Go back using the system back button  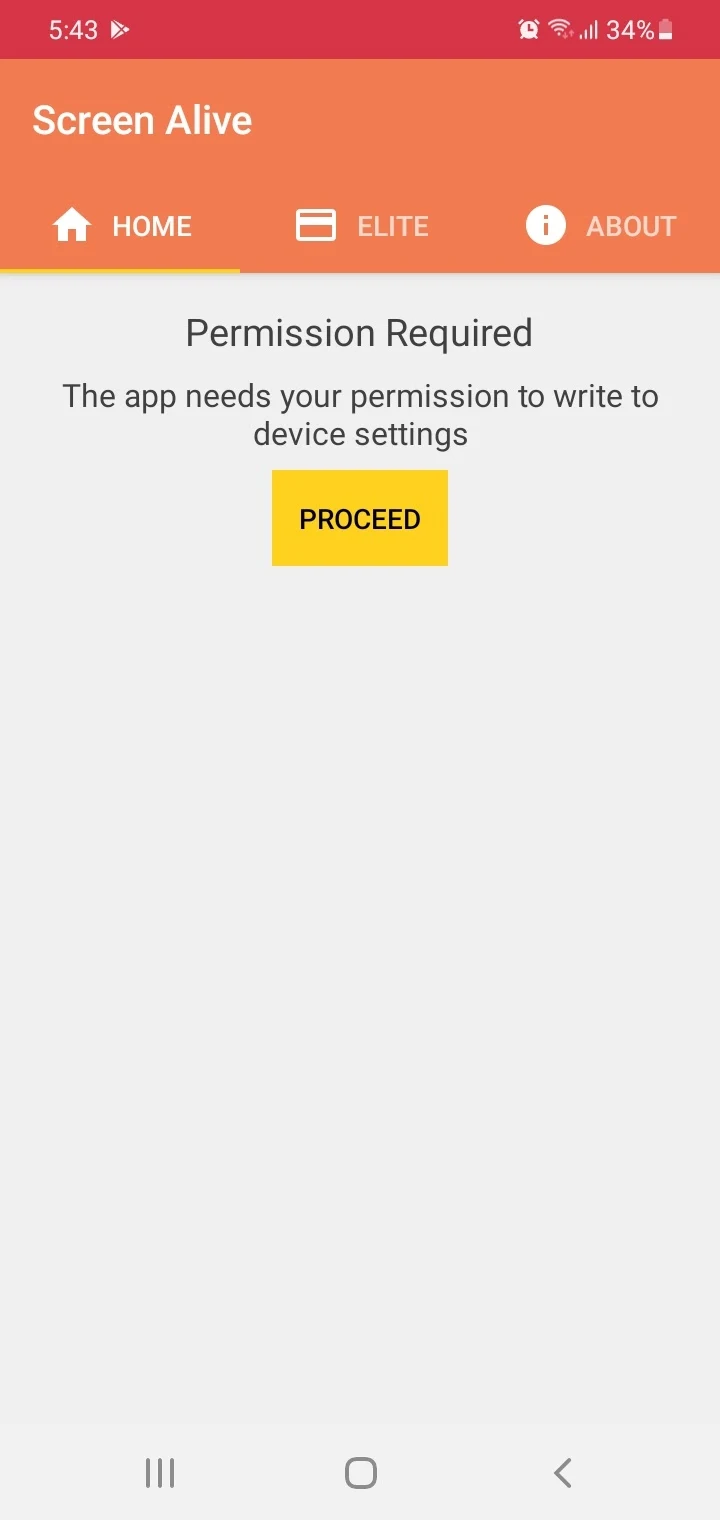click(x=562, y=1472)
